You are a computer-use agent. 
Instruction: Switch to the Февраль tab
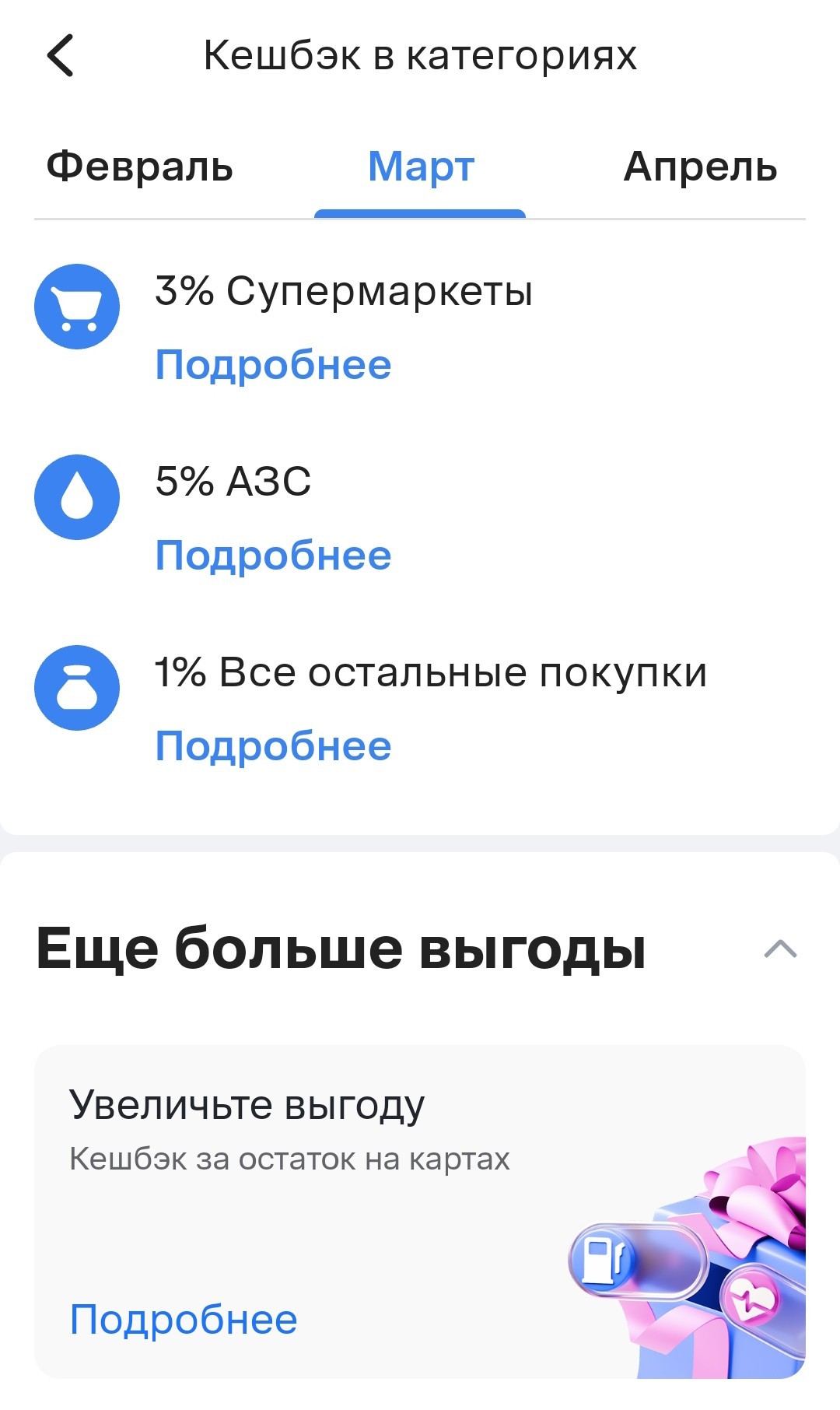pyautogui.click(x=140, y=167)
